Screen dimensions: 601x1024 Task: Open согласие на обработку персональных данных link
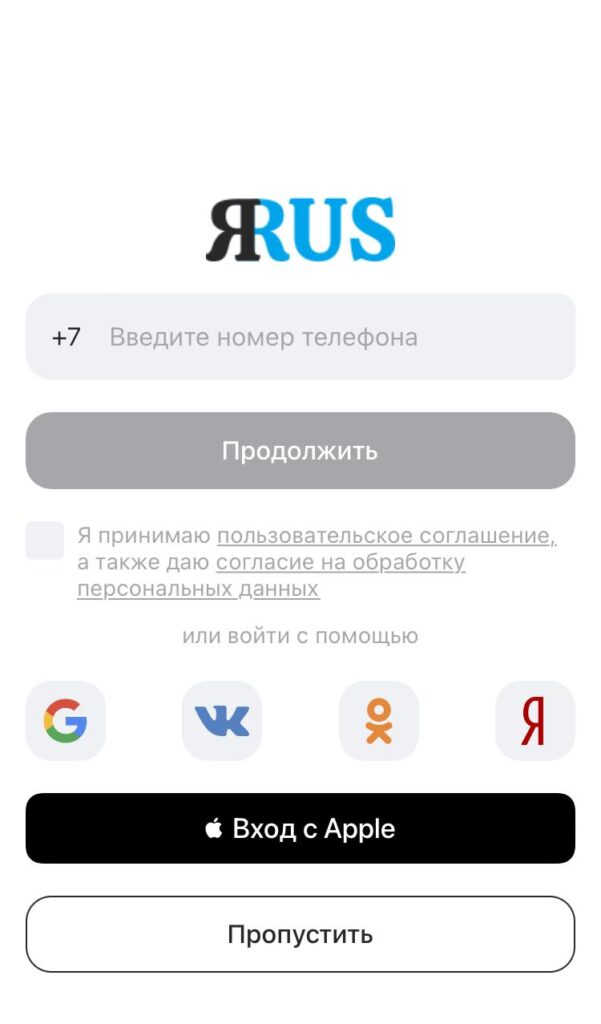(x=340, y=563)
